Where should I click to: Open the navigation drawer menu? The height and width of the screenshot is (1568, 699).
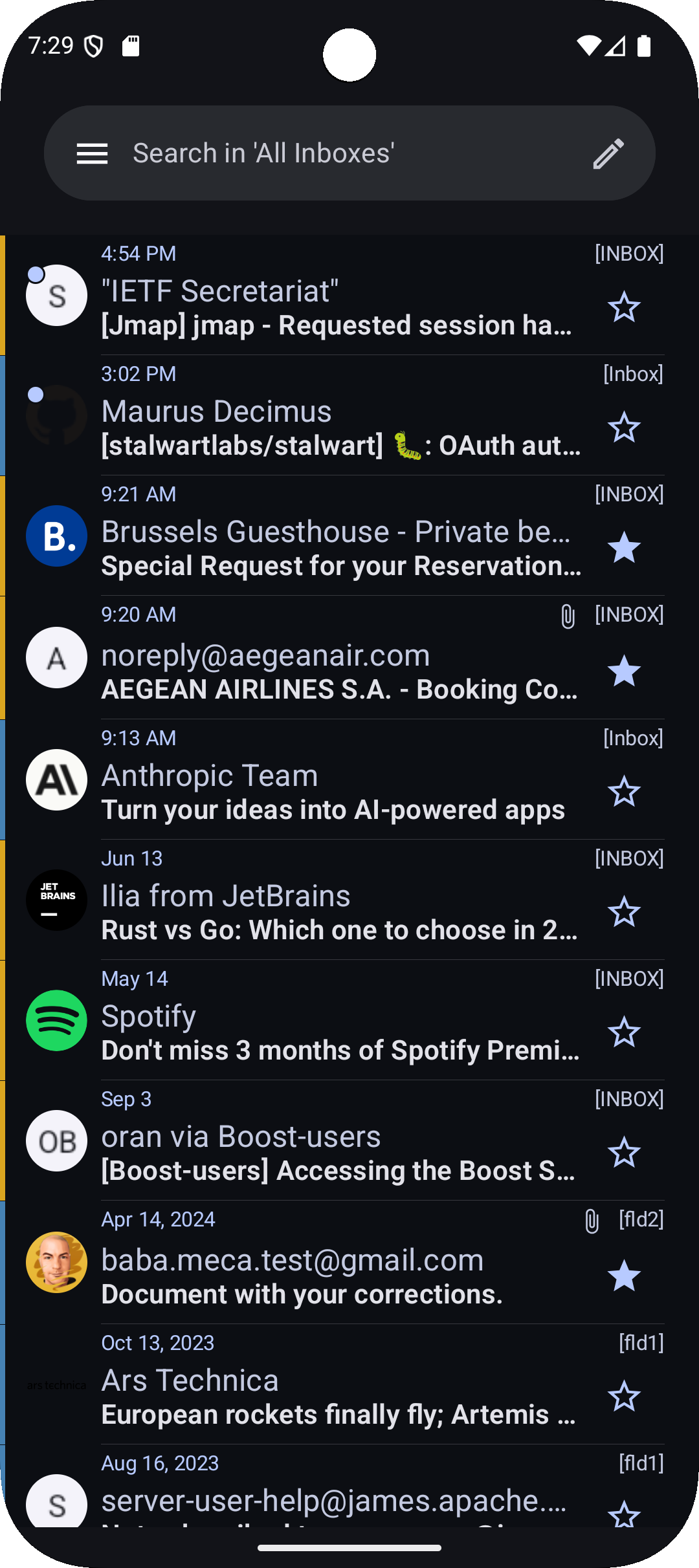(x=92, y=154)
